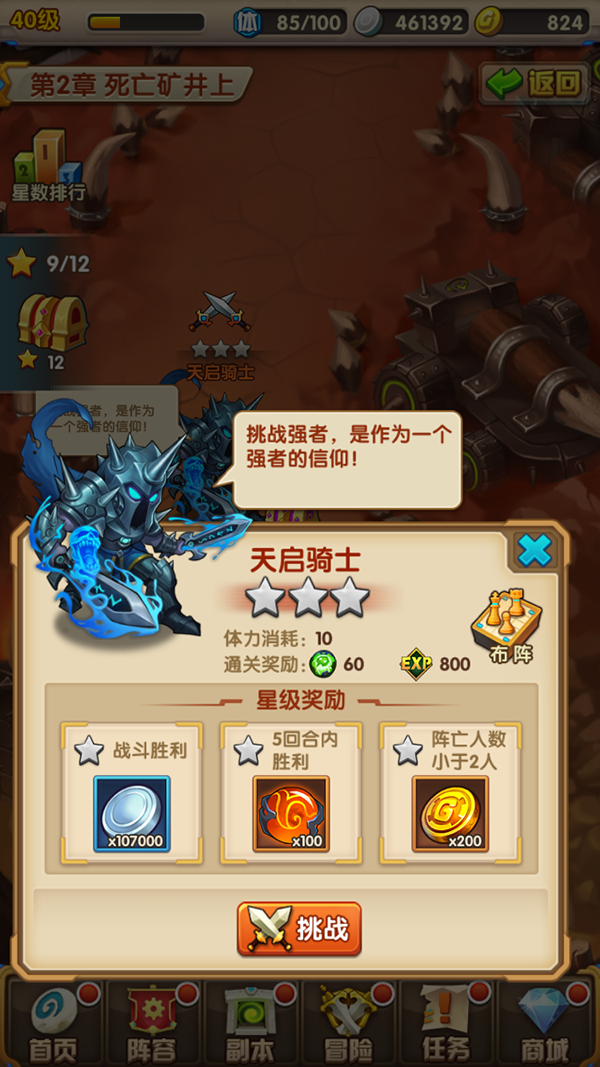Viewport: 600px width, 1067px height.
Task: Switch to the 阵容 lineup tab
Action: click(151, 1024)
